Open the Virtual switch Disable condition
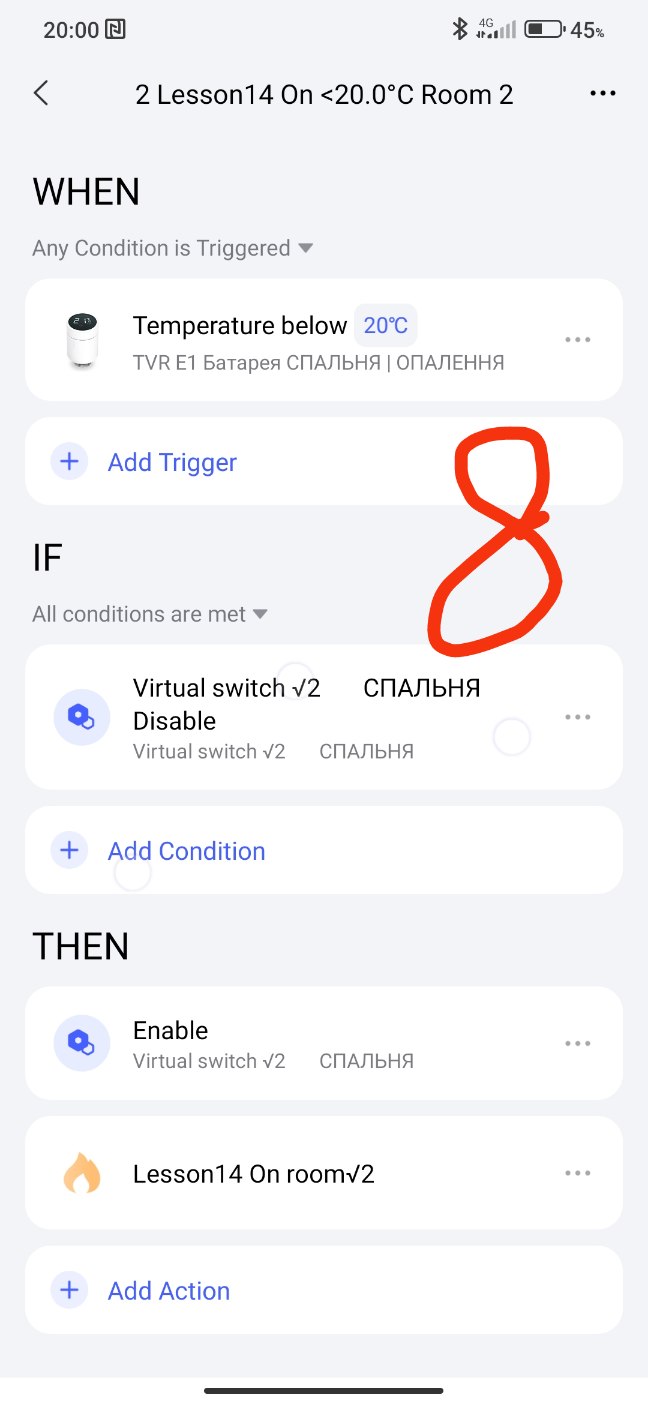 click(x=300, y=718)
